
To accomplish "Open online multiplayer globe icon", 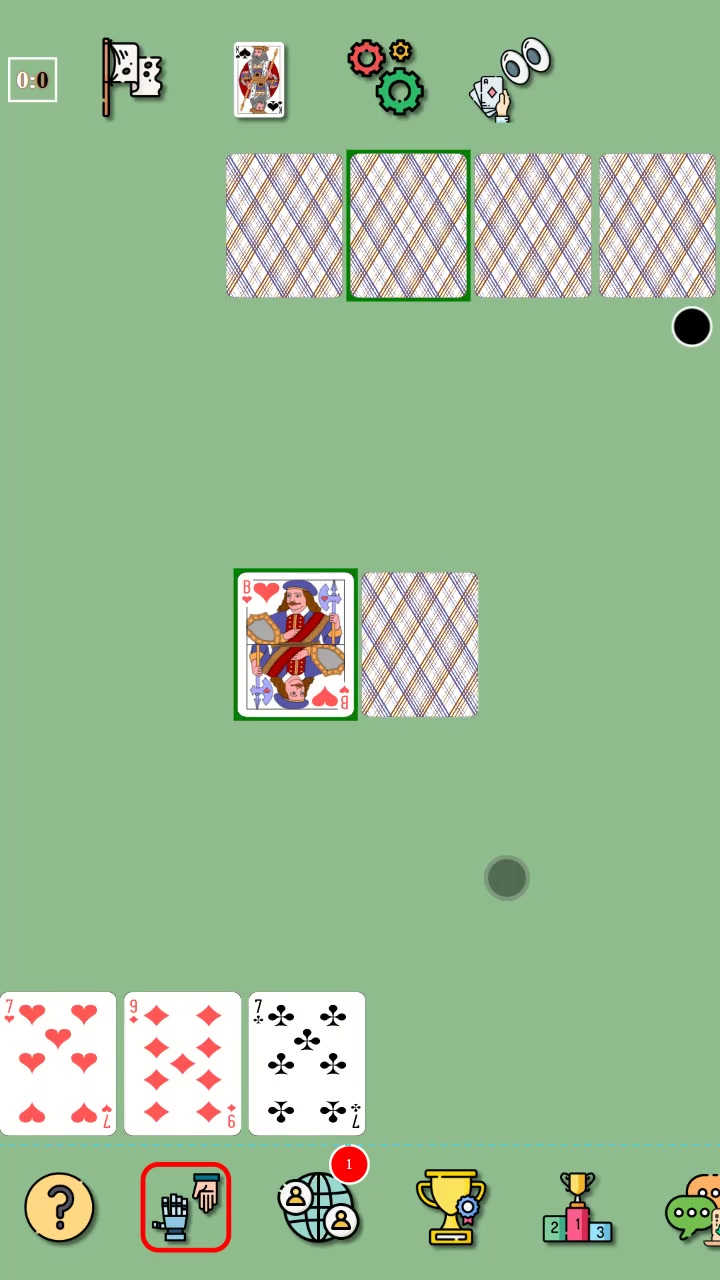I will (318, 1208).
